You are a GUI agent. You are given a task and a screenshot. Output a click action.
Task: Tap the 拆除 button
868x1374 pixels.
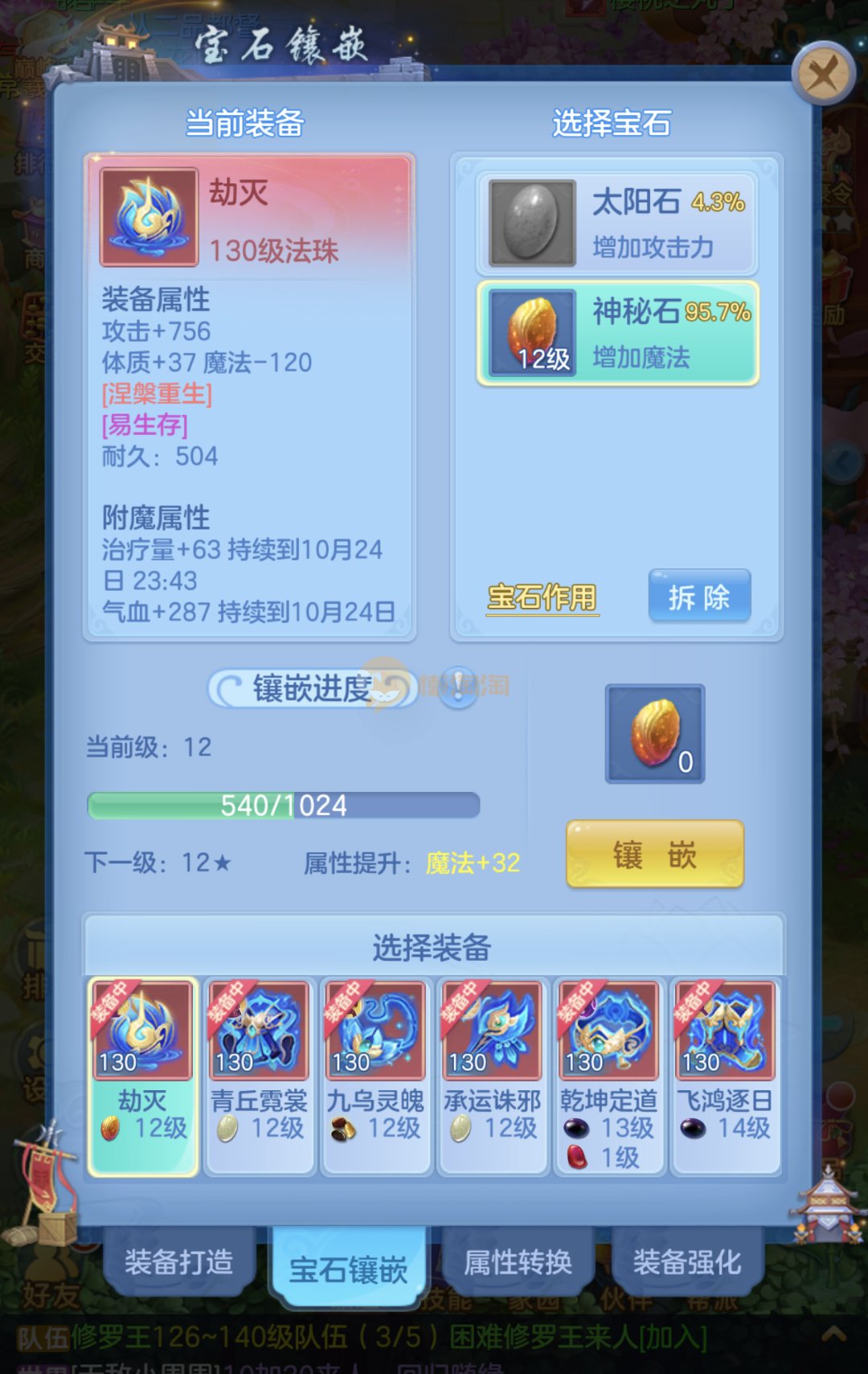coord(698,597)
